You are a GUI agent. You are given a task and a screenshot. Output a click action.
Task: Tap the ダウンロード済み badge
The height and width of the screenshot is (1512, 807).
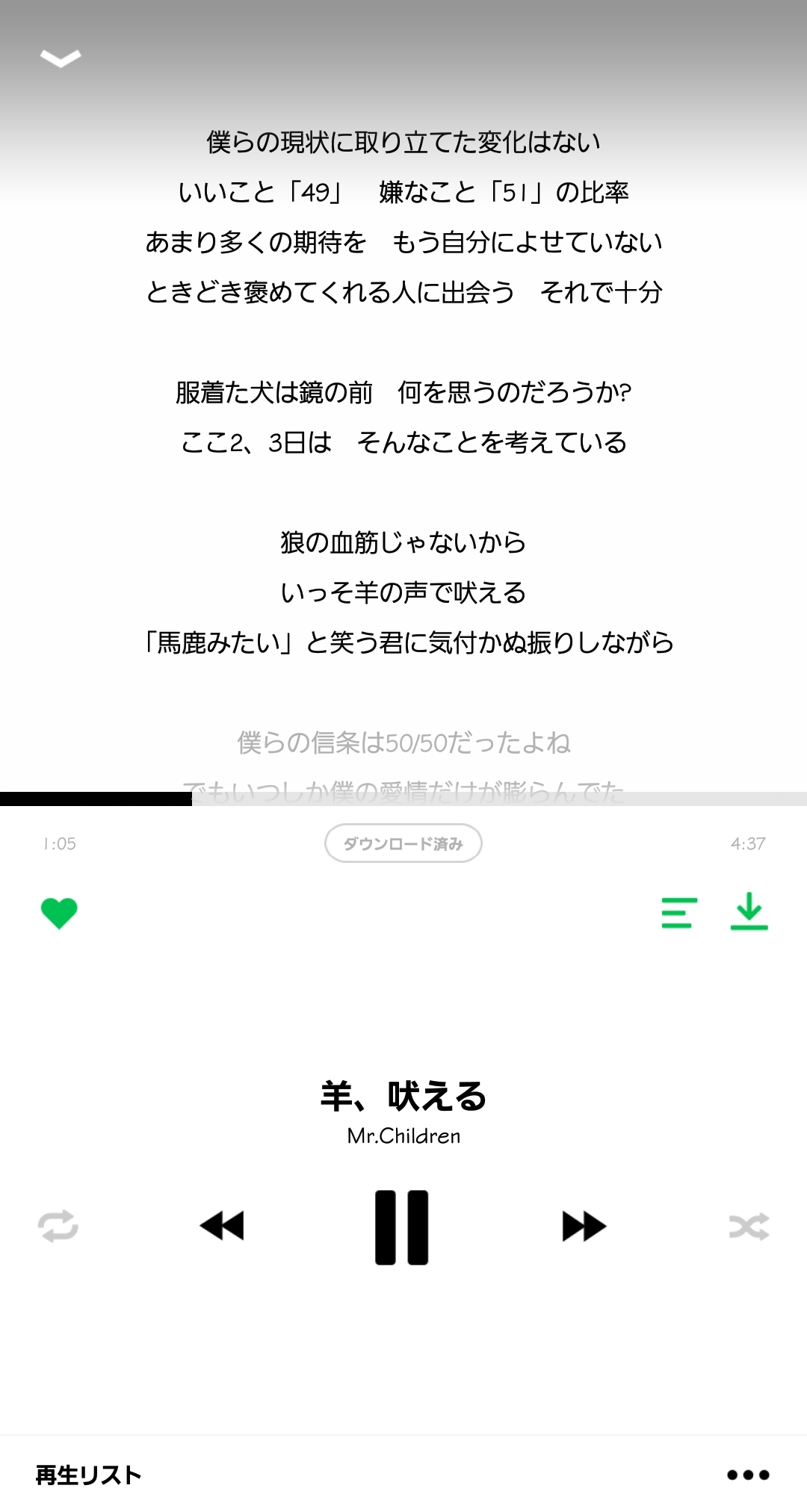pyautogui.click(x=403, y=843)
